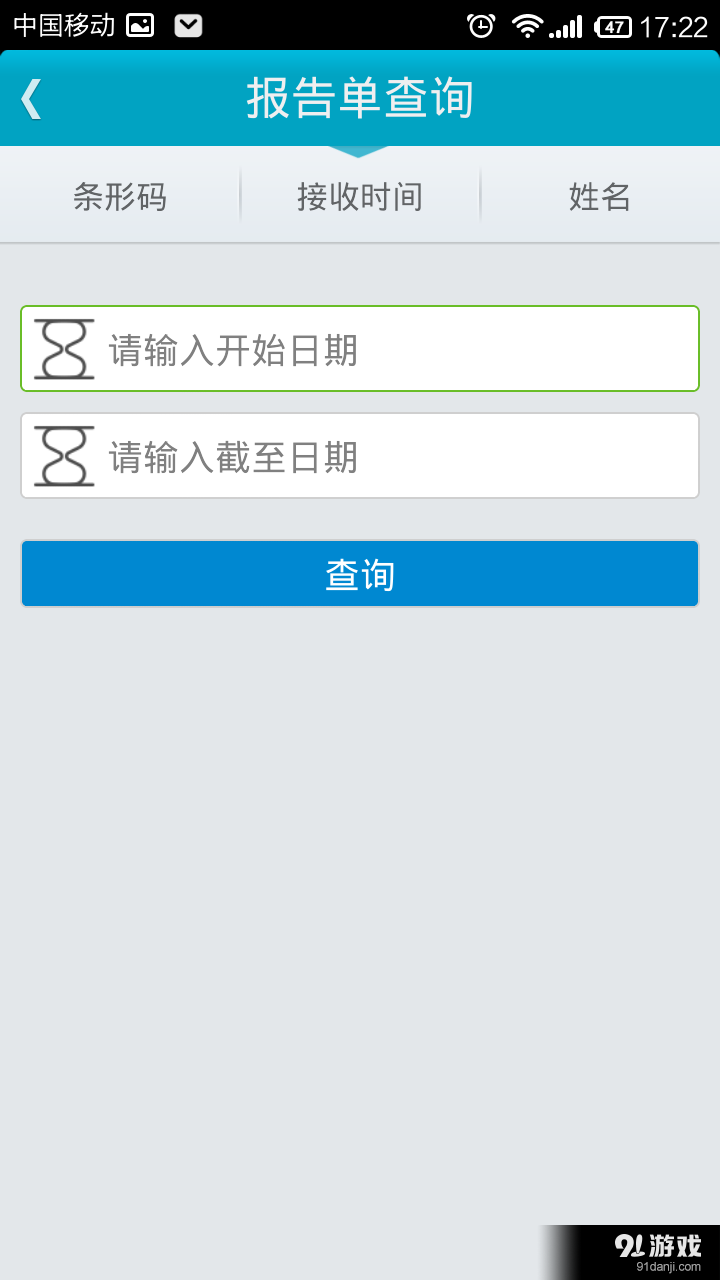This screenshot has width=720, height=1280.
Task: Switch to the 姓名 tab
Action: click(600, 196)
